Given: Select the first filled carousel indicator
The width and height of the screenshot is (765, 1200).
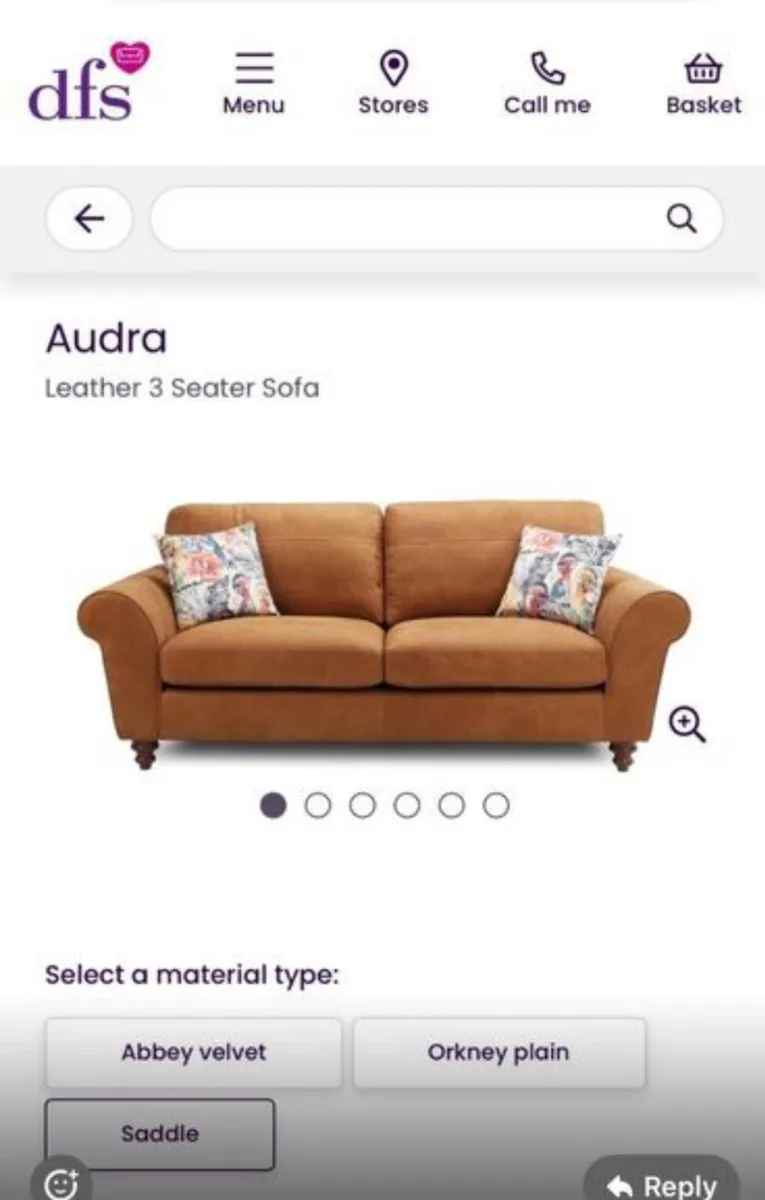Looking at the screenshot, I should tap(273, 804).
